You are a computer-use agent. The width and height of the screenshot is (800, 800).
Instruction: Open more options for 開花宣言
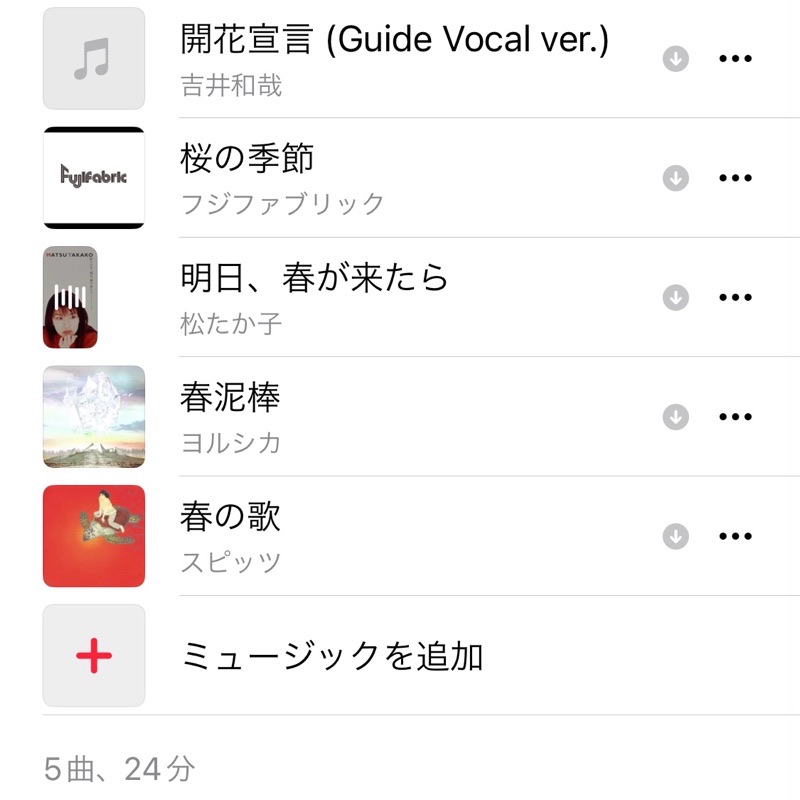click(x=735, y=59)
